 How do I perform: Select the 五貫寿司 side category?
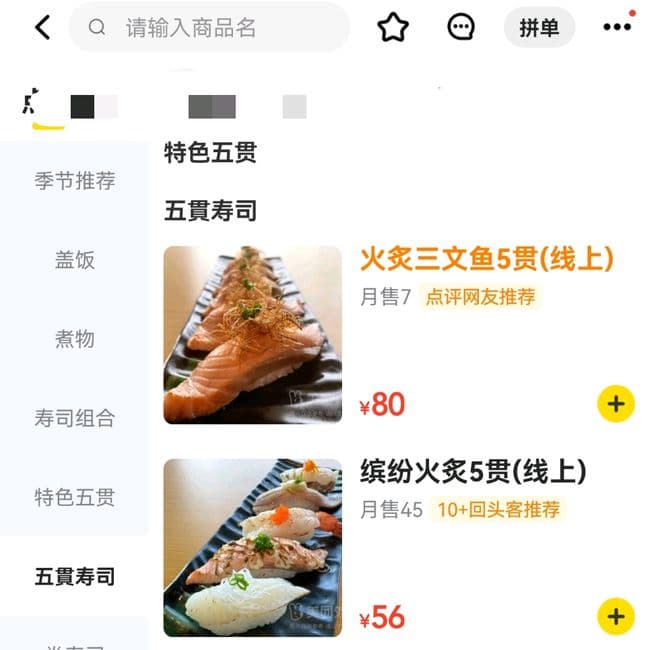(75, 576)
